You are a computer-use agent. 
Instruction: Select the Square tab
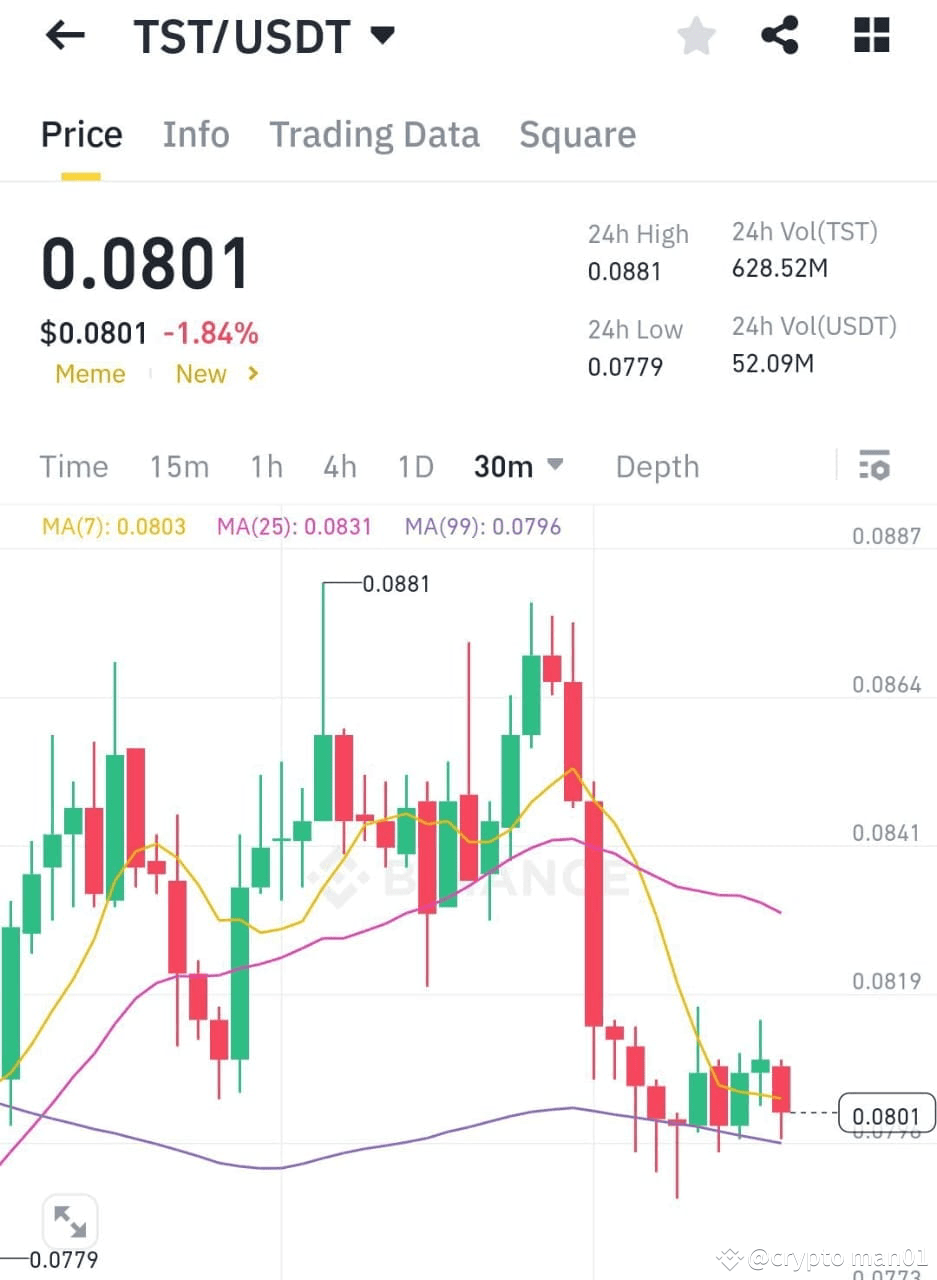click(x=577, y=134)
